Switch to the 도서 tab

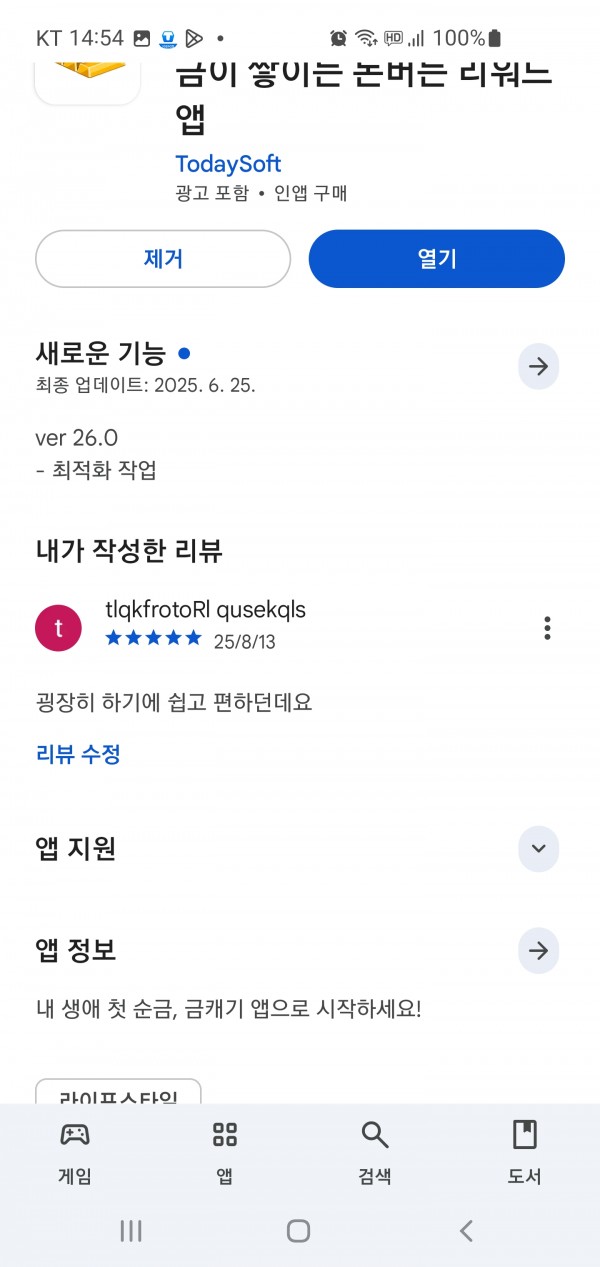[x=524, y=1152]
